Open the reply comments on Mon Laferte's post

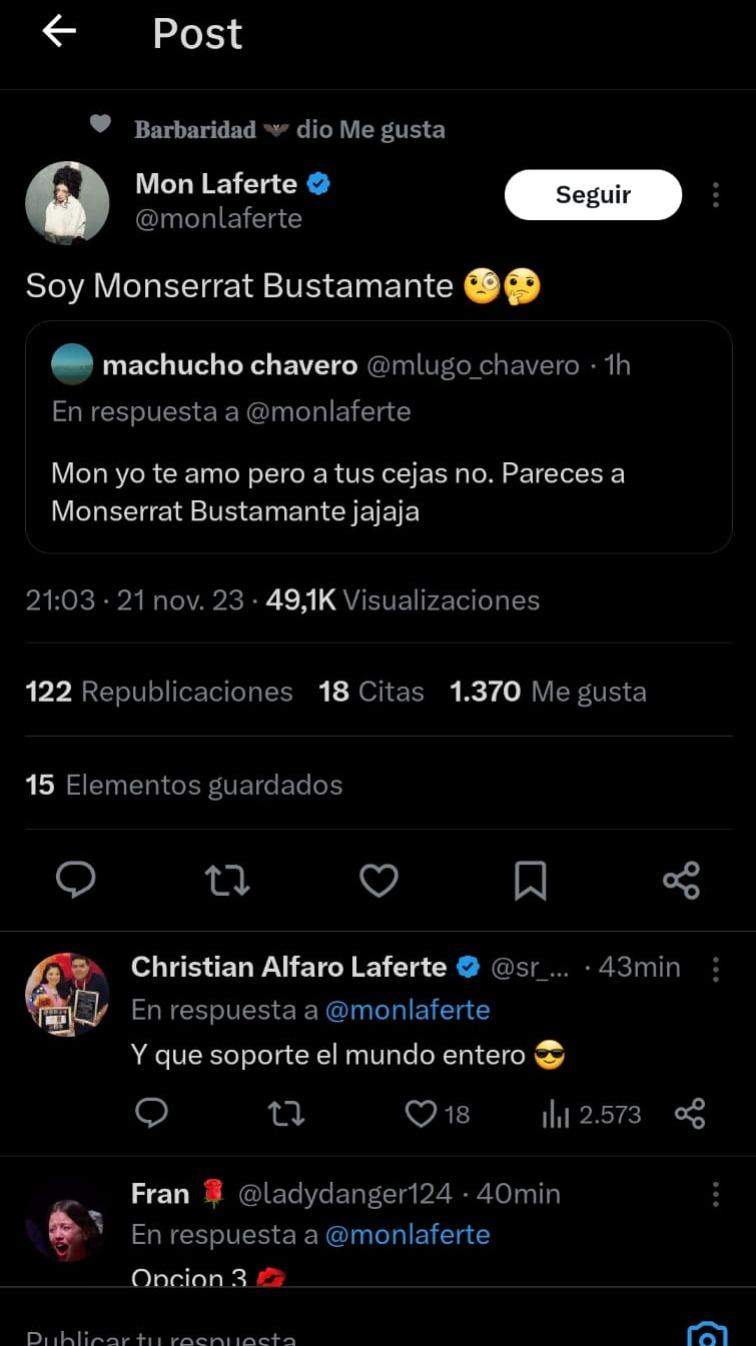click(76, 881)
